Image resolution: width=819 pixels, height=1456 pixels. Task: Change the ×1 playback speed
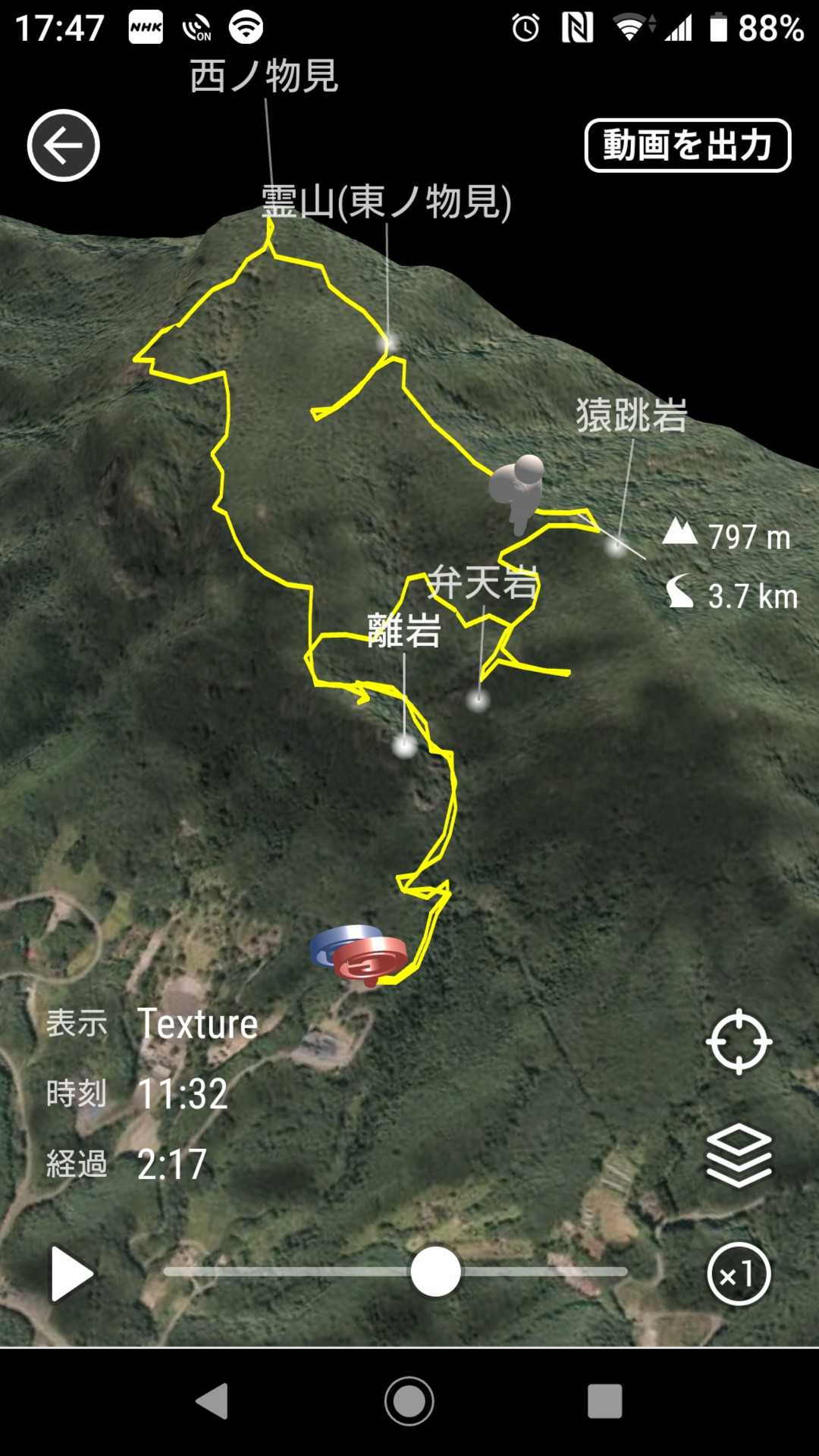[739, 1274]
